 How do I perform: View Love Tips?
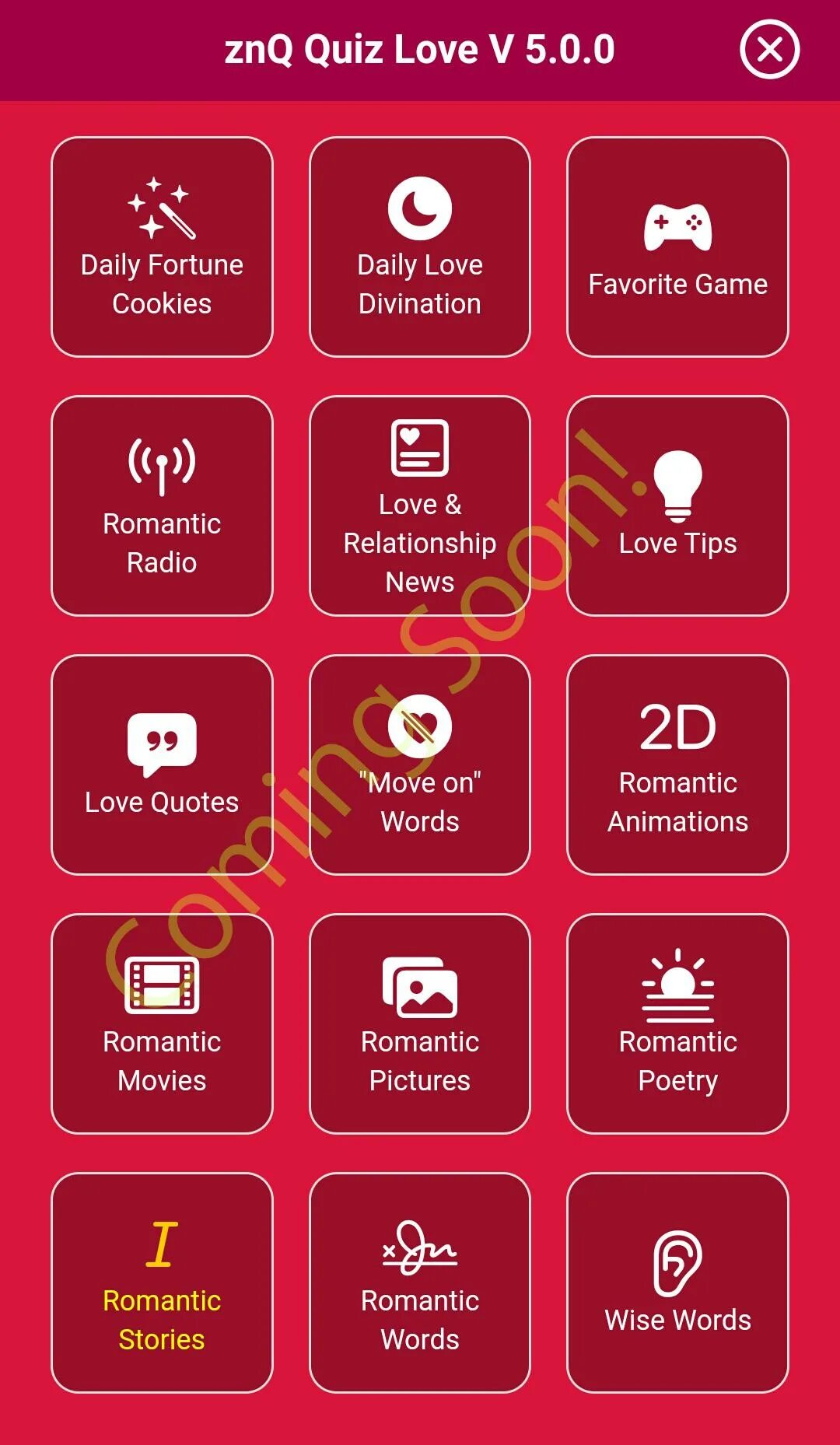(x=677, y=506)
